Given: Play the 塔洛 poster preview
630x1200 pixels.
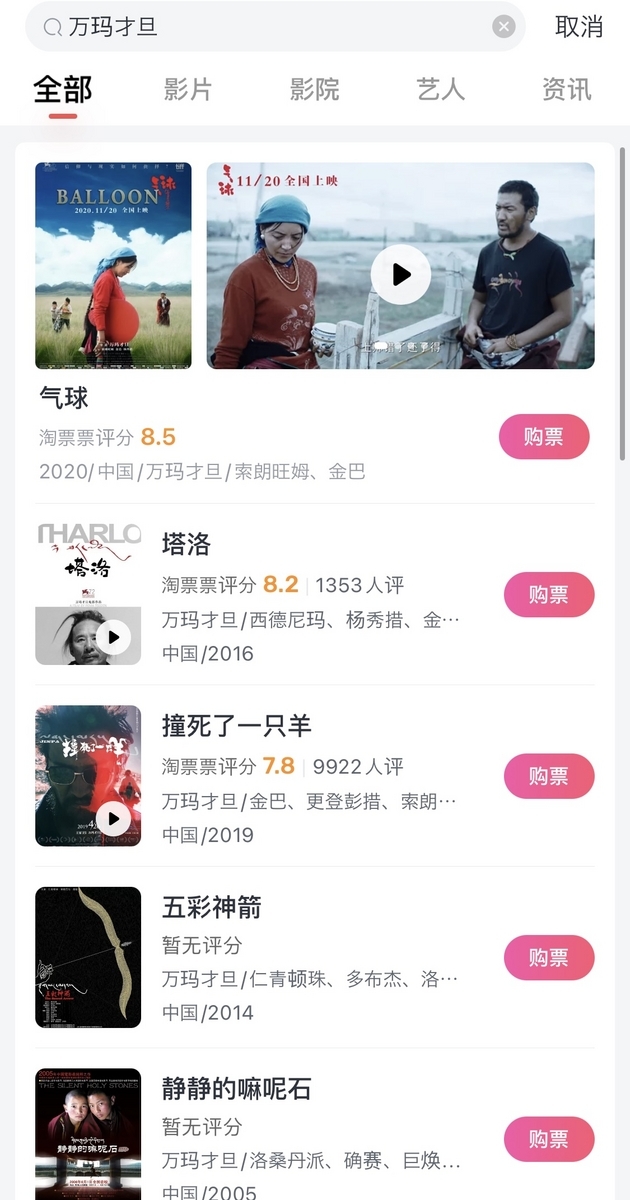Looking at the screenshot, I should pyautogui.click(x=113, y=637).
